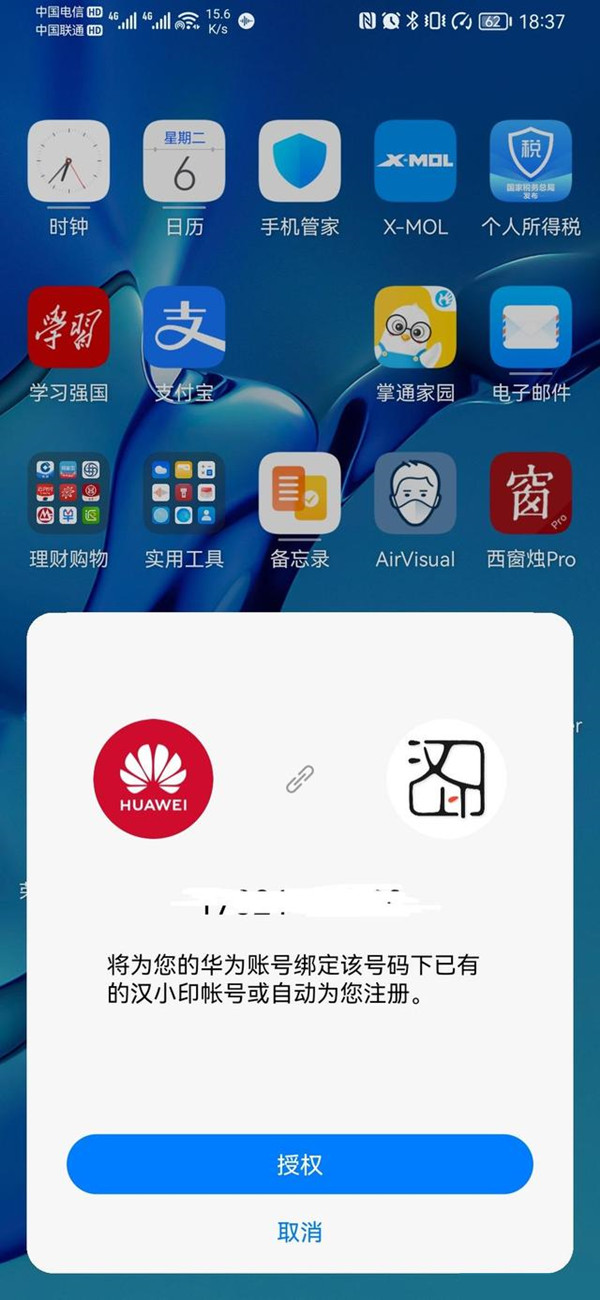The height and width of the screenshot is (1300, 600).
Task: Cancel the authorization with 取消
Action: click(x=299, y=1231)
